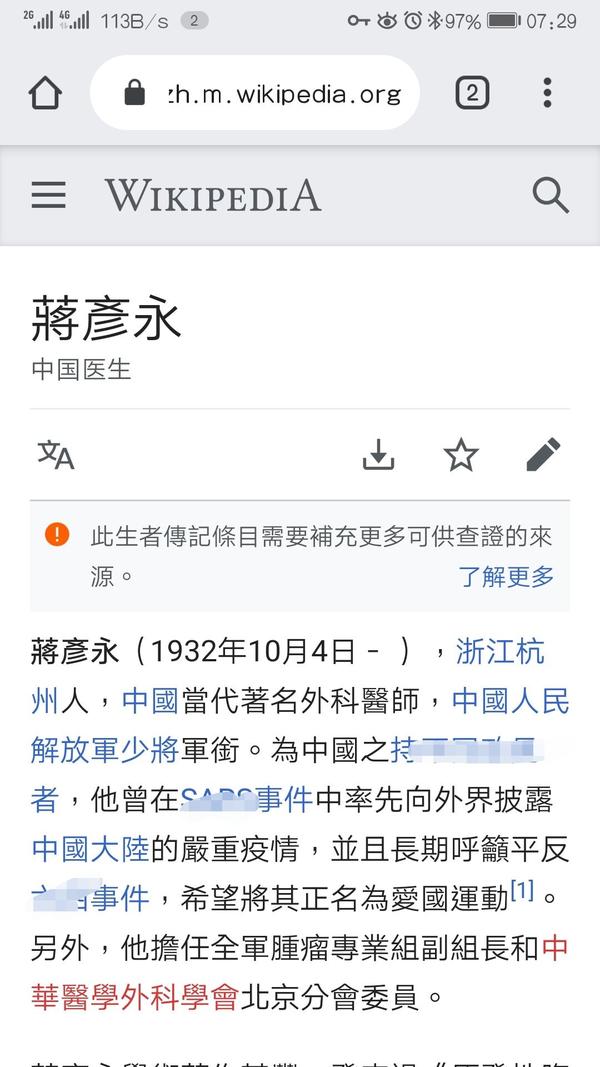This screenshot has height=1067, width=600.
Task: Open the 中華醫學外科學會 red link
Action: click(135, 997)
